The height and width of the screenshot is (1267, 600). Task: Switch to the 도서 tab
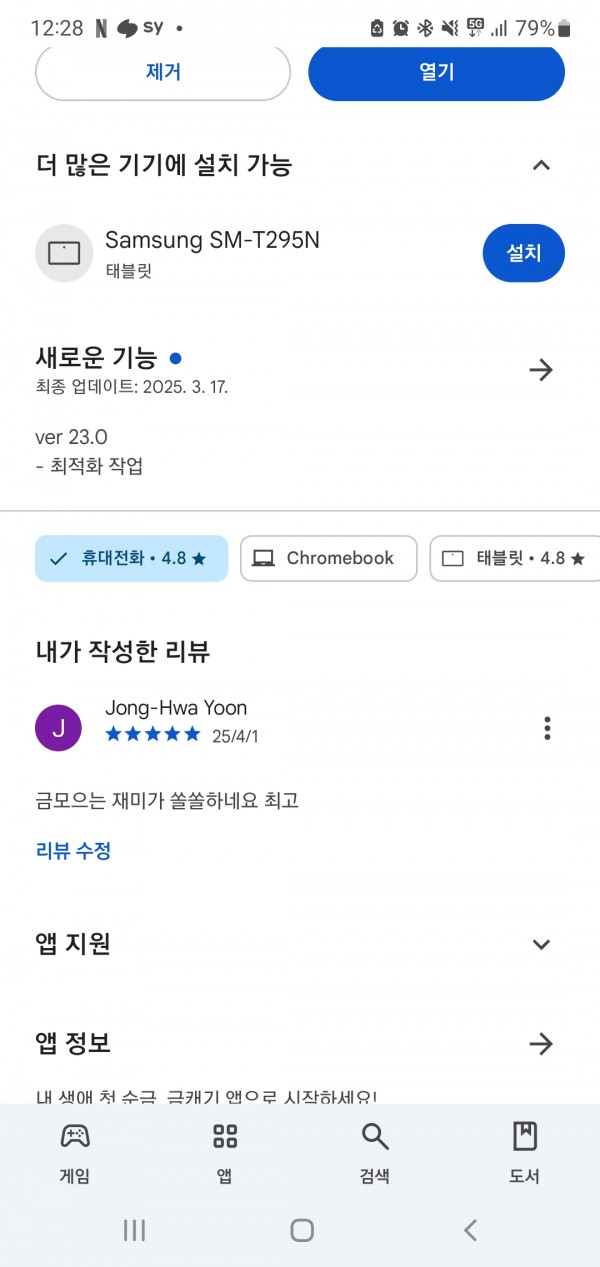coord(524,1152)
